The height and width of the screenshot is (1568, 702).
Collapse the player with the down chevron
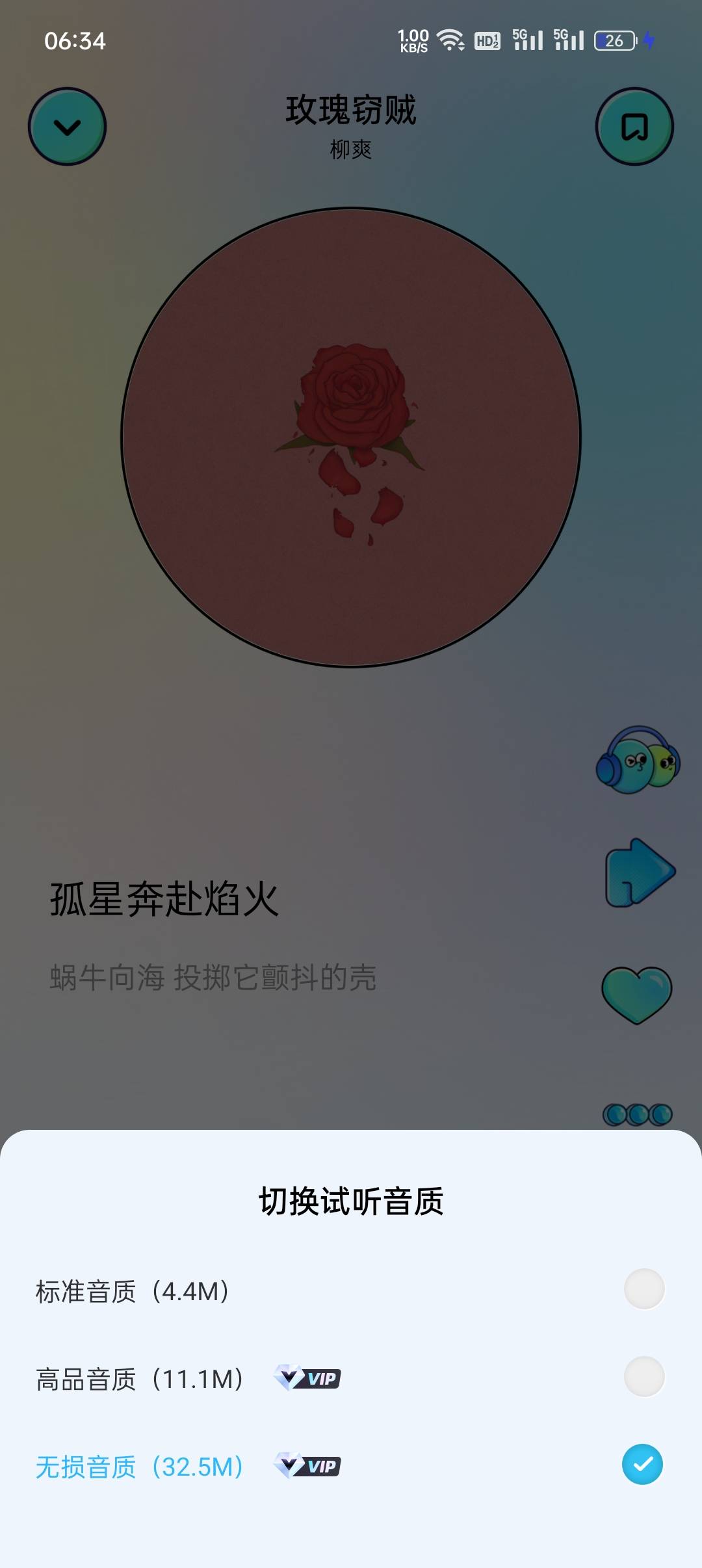(x=67, y=126)
